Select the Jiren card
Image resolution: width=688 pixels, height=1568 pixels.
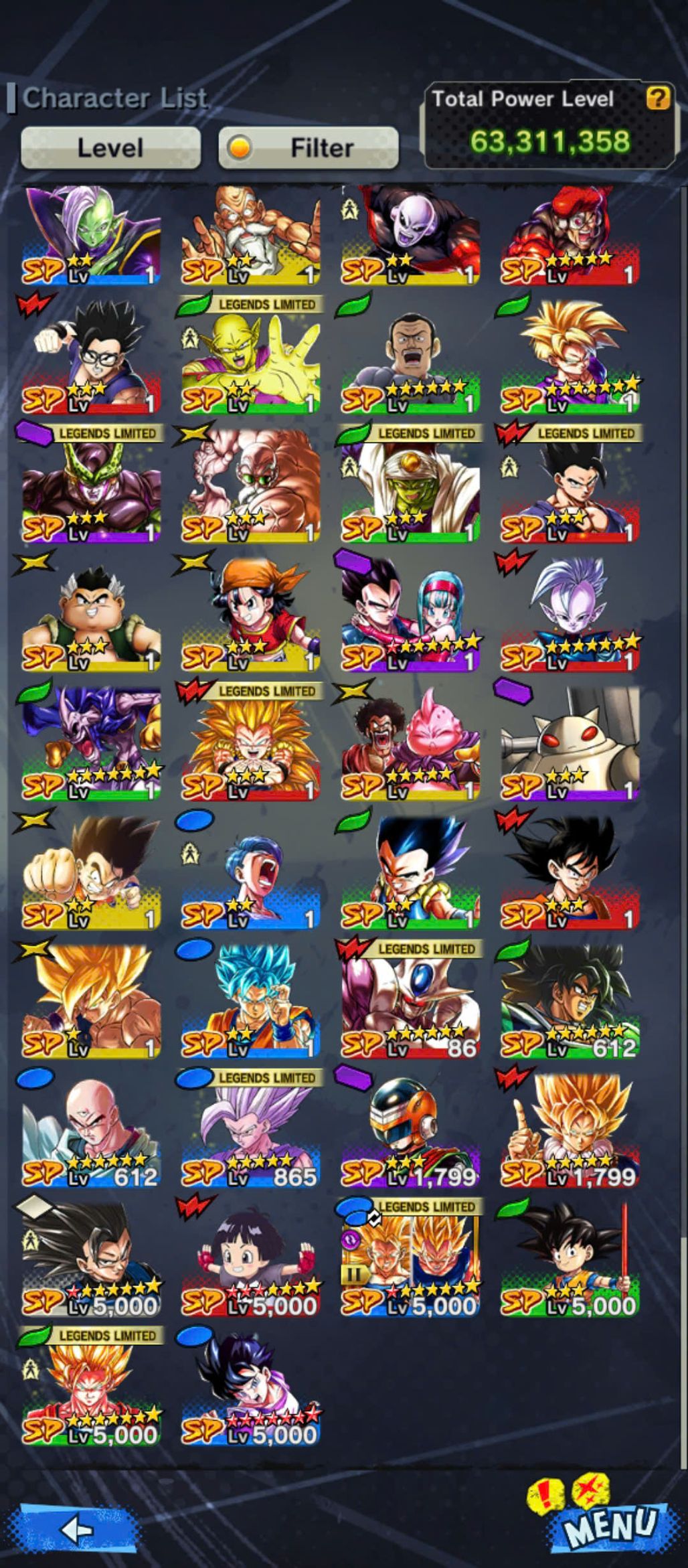point(410,234)
